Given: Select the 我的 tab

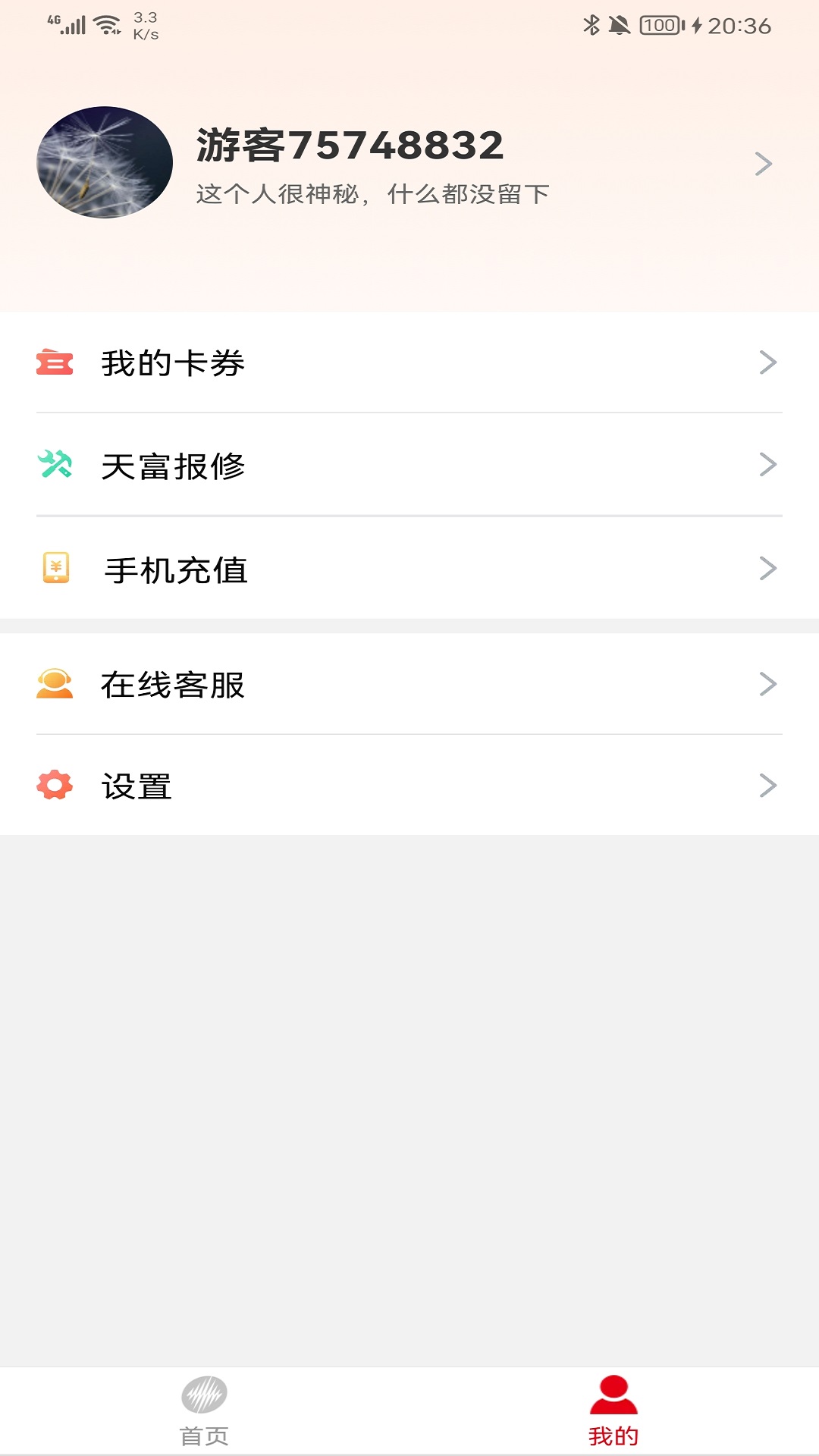Looking at the screenshot, I should 613,1411.
